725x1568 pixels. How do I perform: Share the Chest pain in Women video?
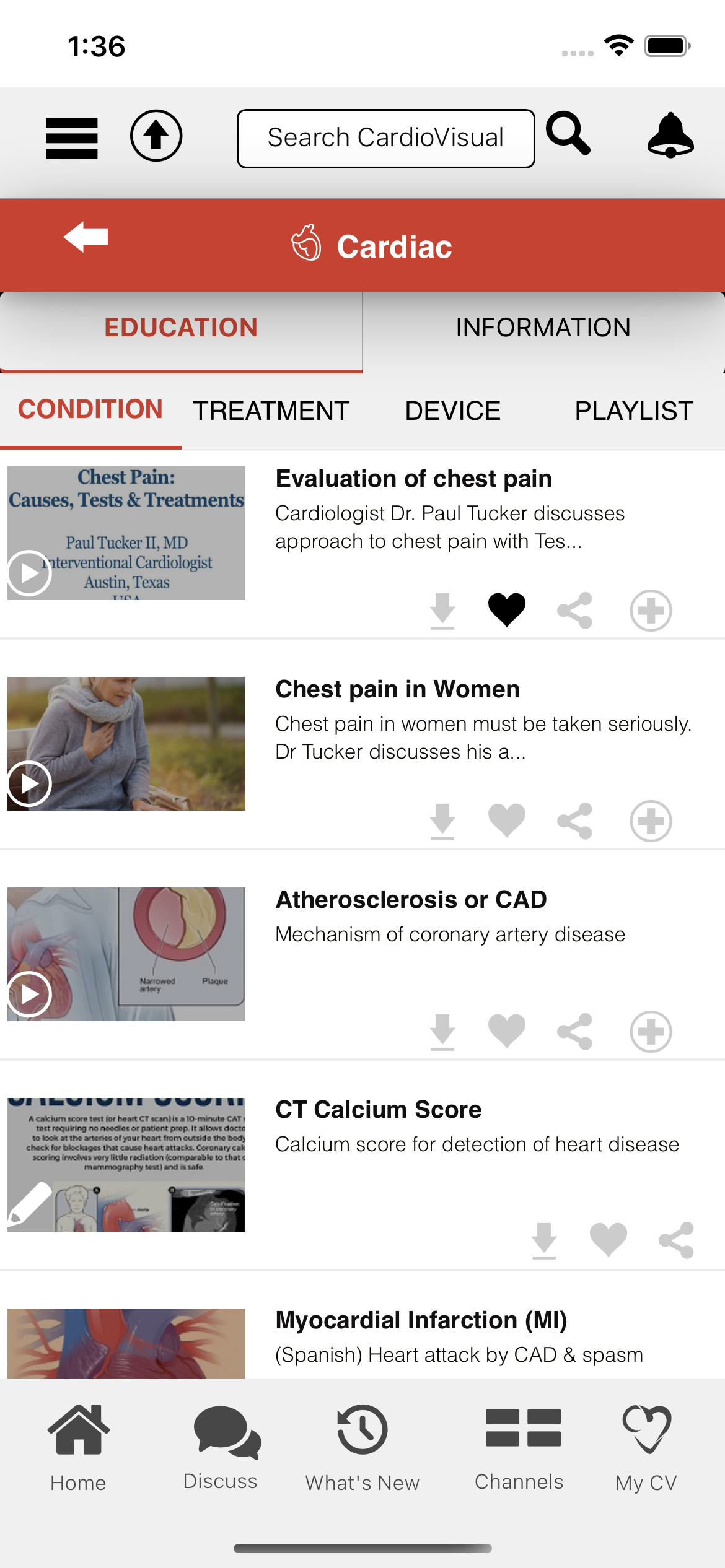pos(575,821)
